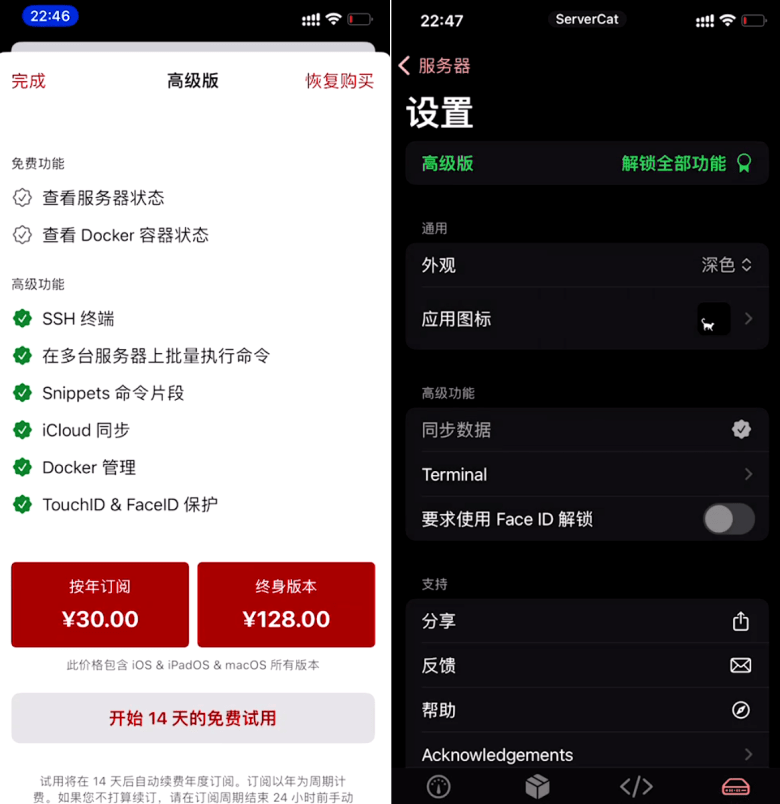Tap 完成 to close the premium sheet

pyautogui.click(x=29, y=81)
